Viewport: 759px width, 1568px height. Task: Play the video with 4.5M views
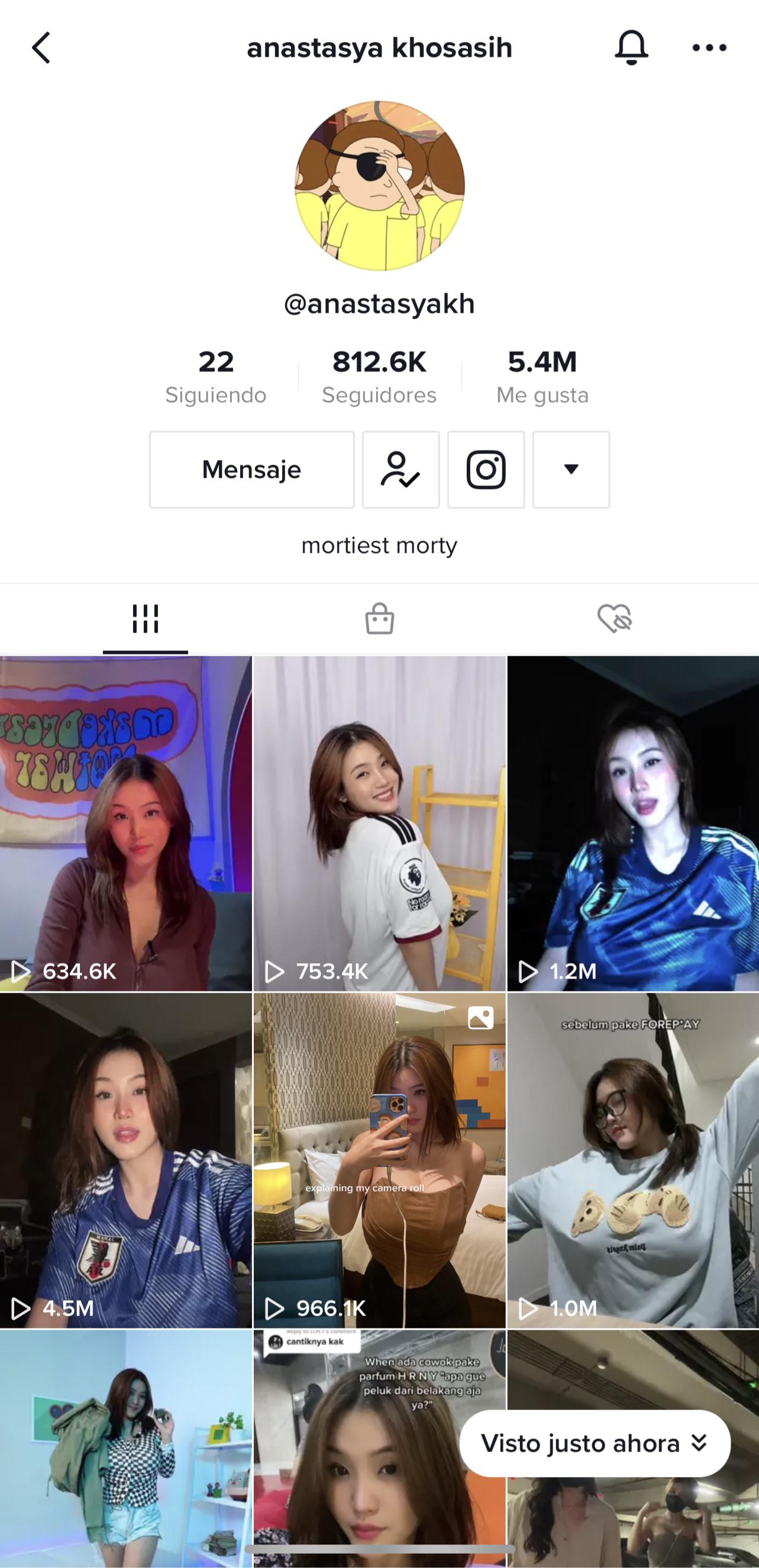[125, 1160]
